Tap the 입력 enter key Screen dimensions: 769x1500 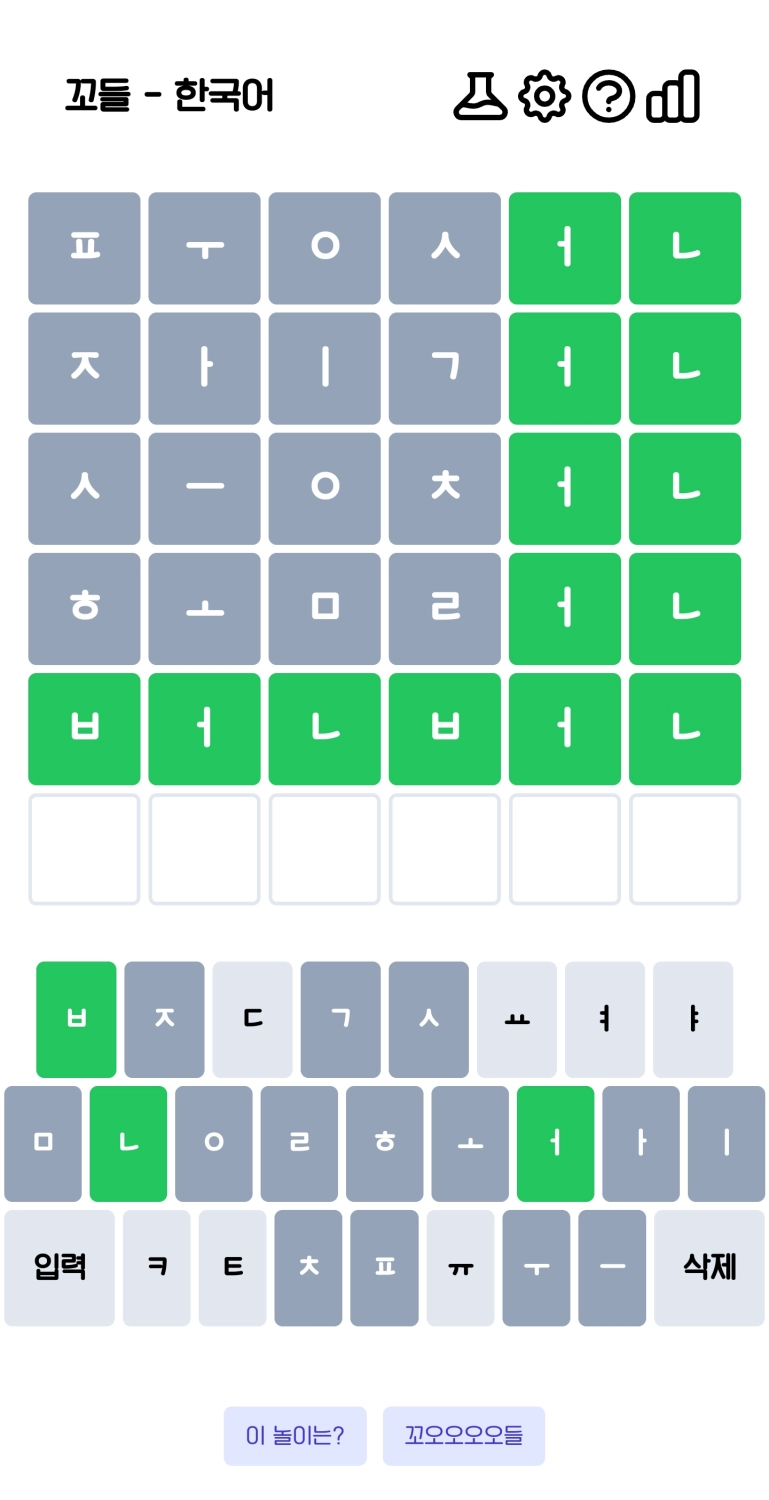[59, 1268]
